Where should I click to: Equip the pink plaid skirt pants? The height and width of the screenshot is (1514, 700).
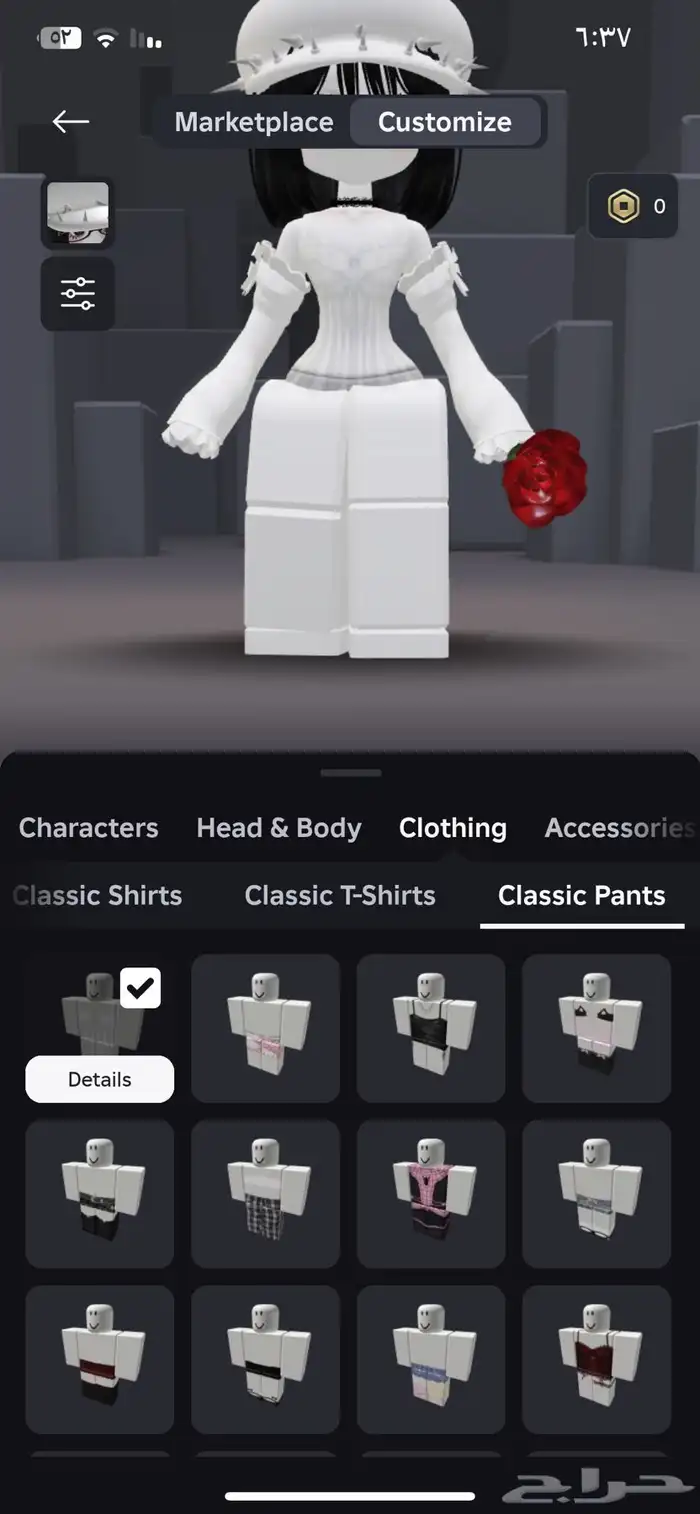[x=265, y=1028]
